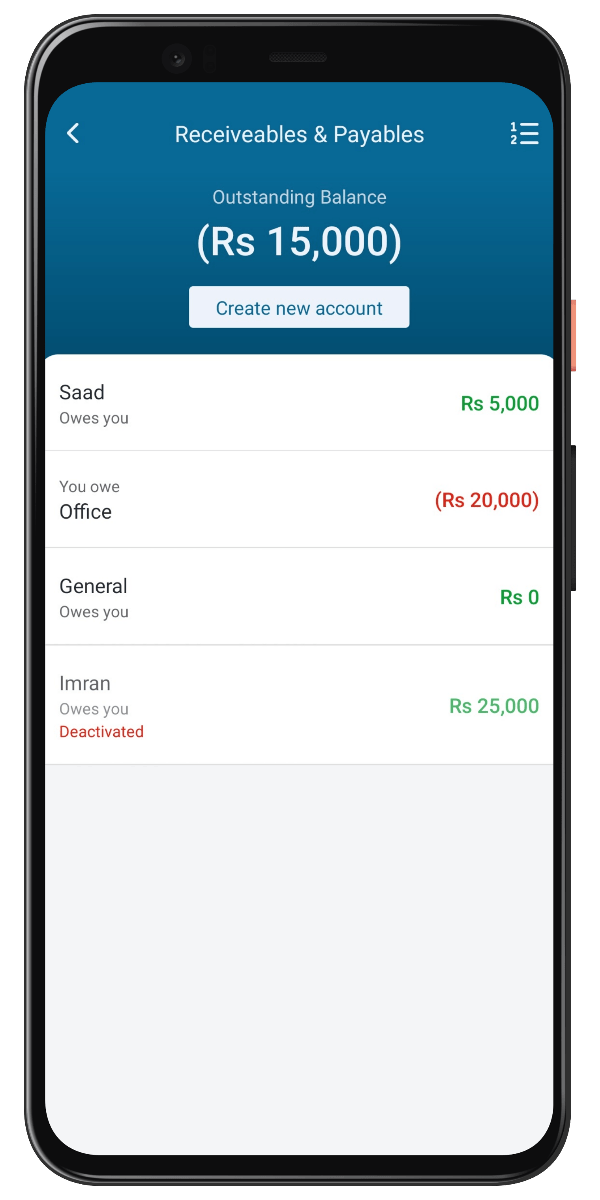
Task: Tap Create new account button
Action: [x=299, y=308]
